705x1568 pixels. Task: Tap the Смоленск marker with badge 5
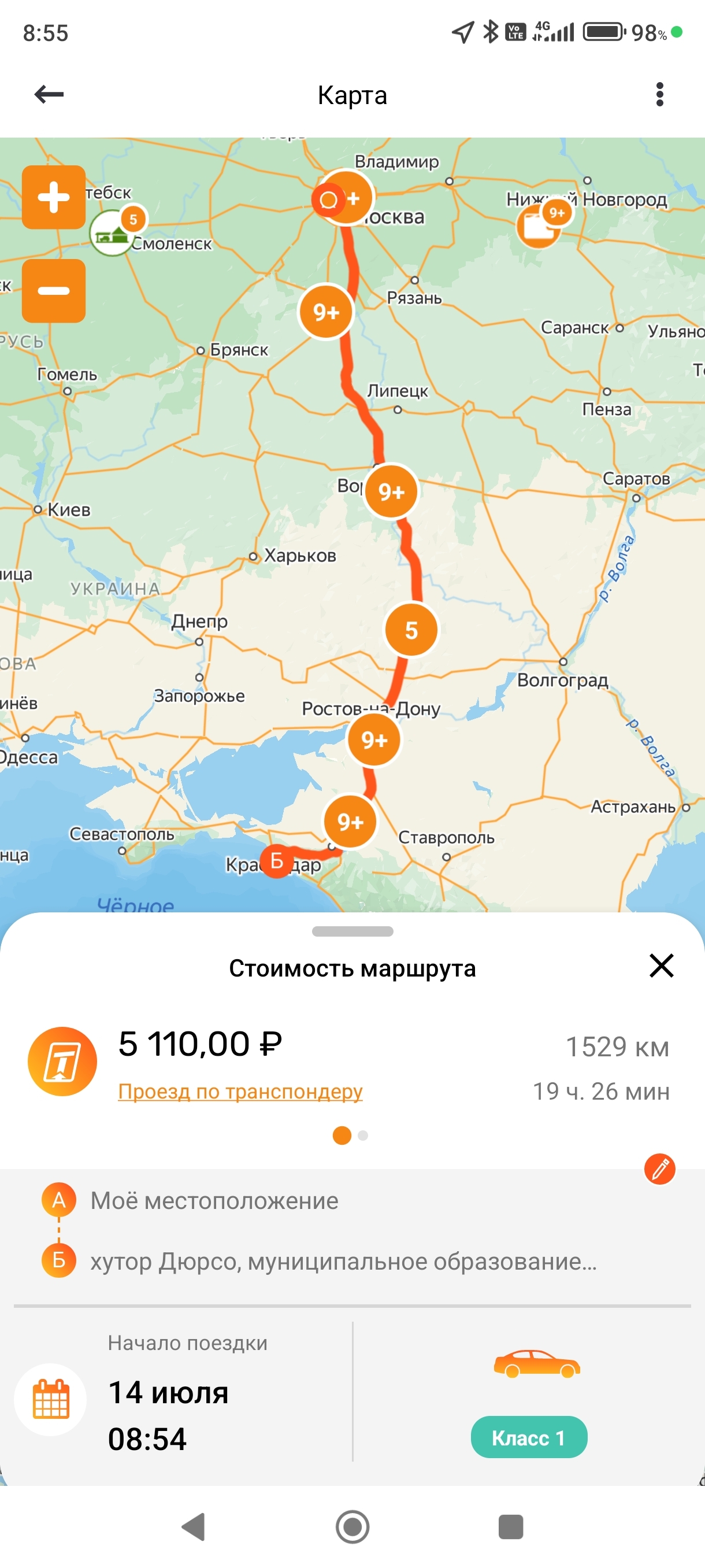click(114, 232)
